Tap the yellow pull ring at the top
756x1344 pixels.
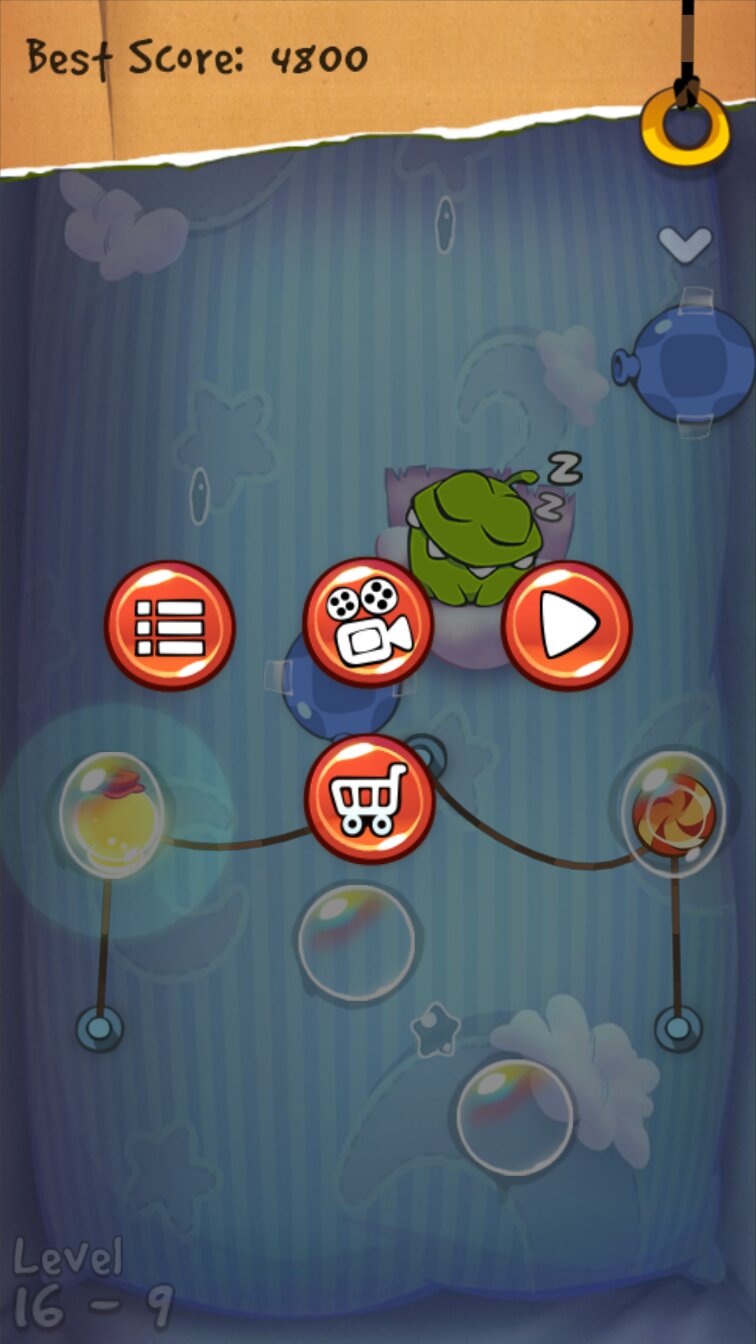click(x=686, y=127)
